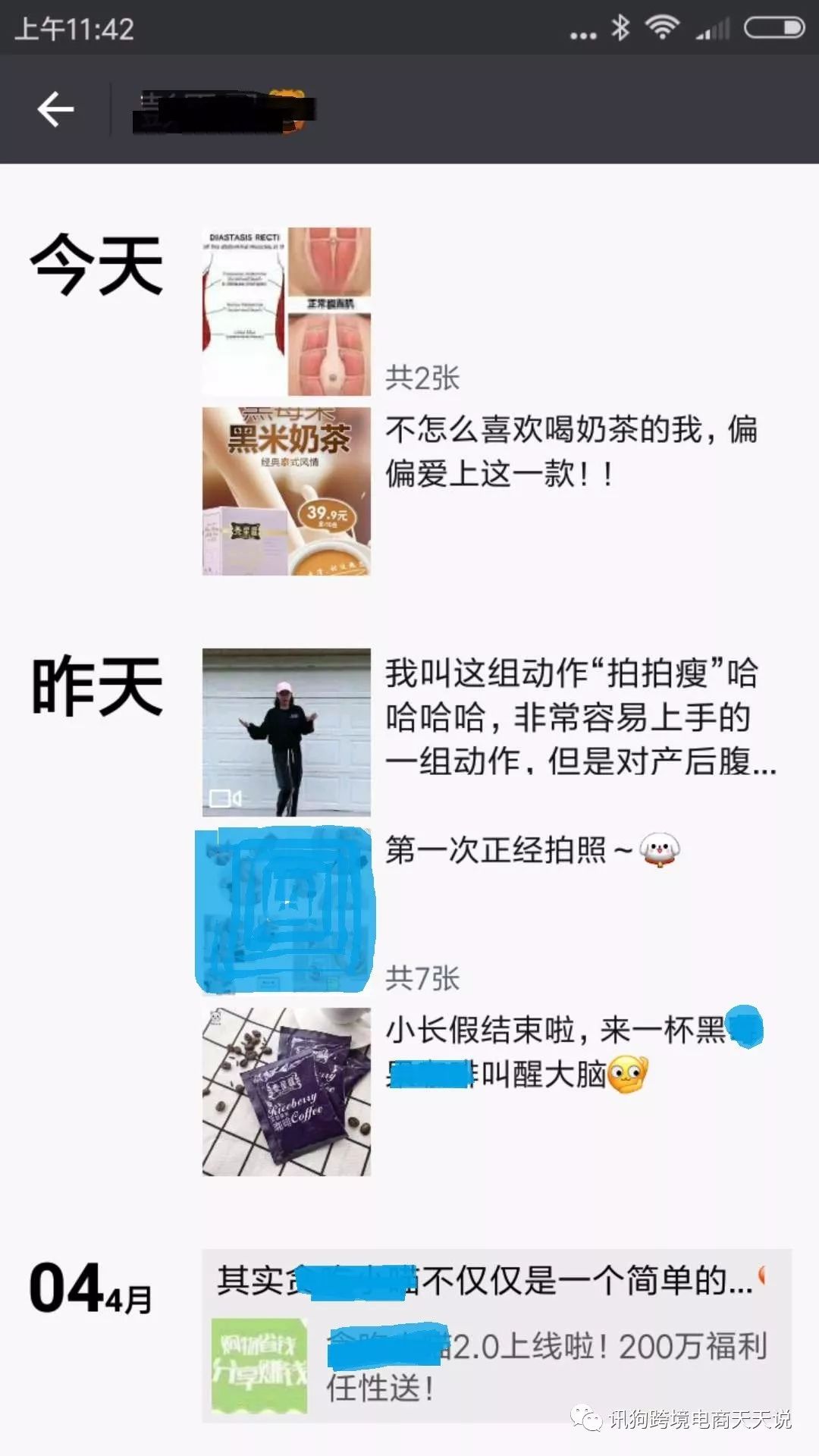This screenshot has width=819, height=1456.
Task: Open the Riceberry Coffee post
Action: [x=286, y=1091]
